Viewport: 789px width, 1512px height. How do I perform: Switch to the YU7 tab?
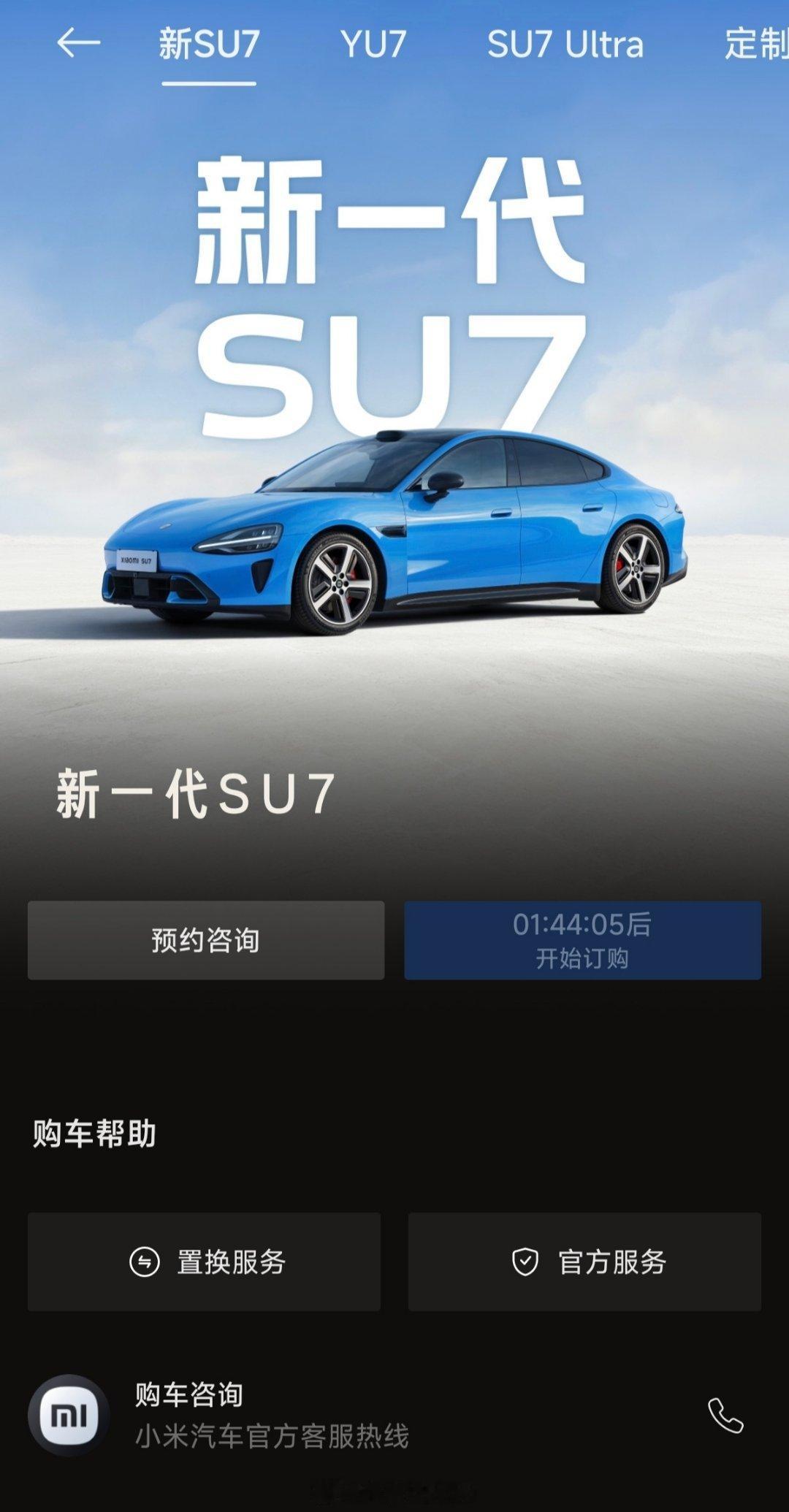(374, 42)
